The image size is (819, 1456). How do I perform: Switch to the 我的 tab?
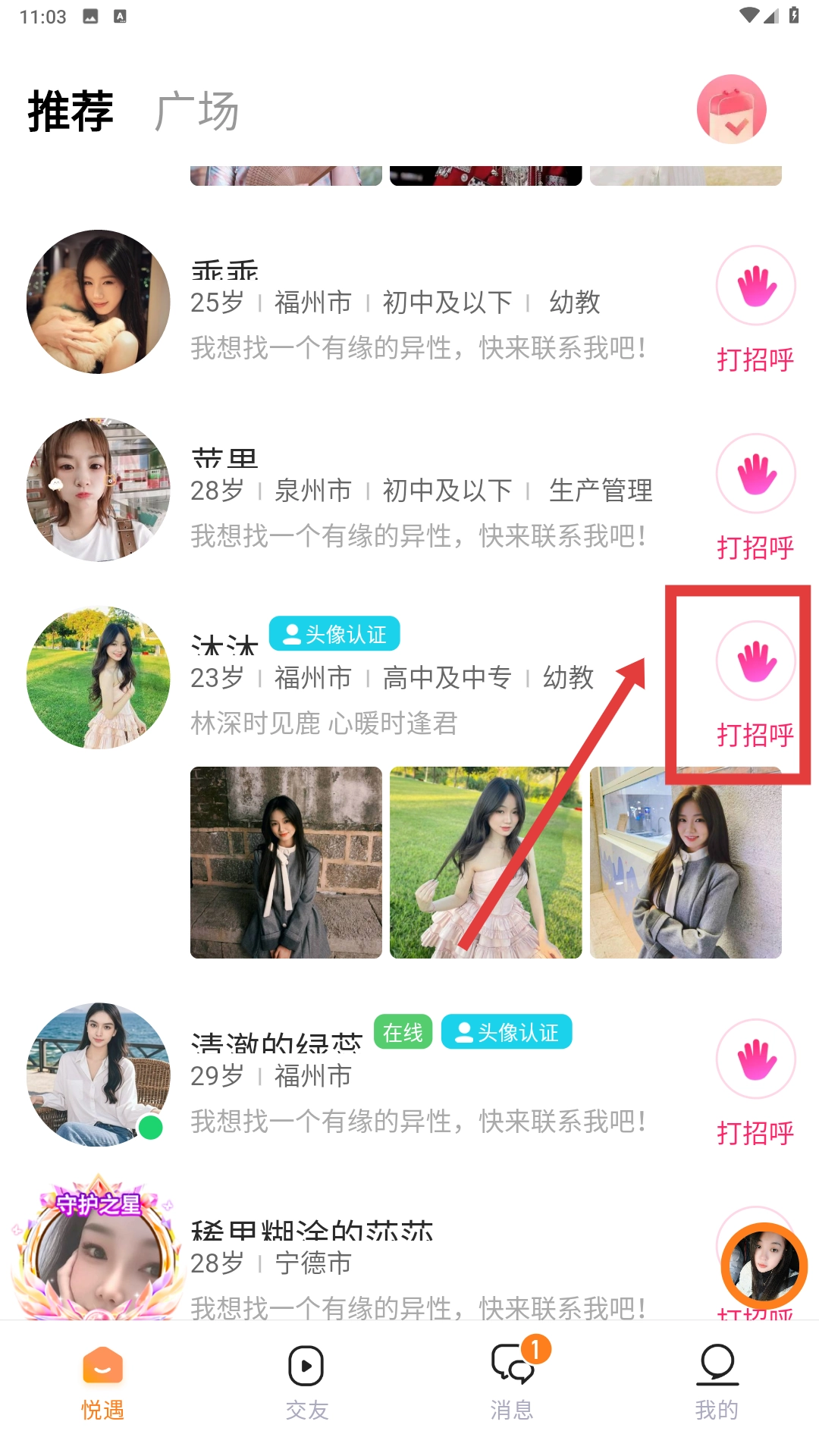tap(717, 1383)
